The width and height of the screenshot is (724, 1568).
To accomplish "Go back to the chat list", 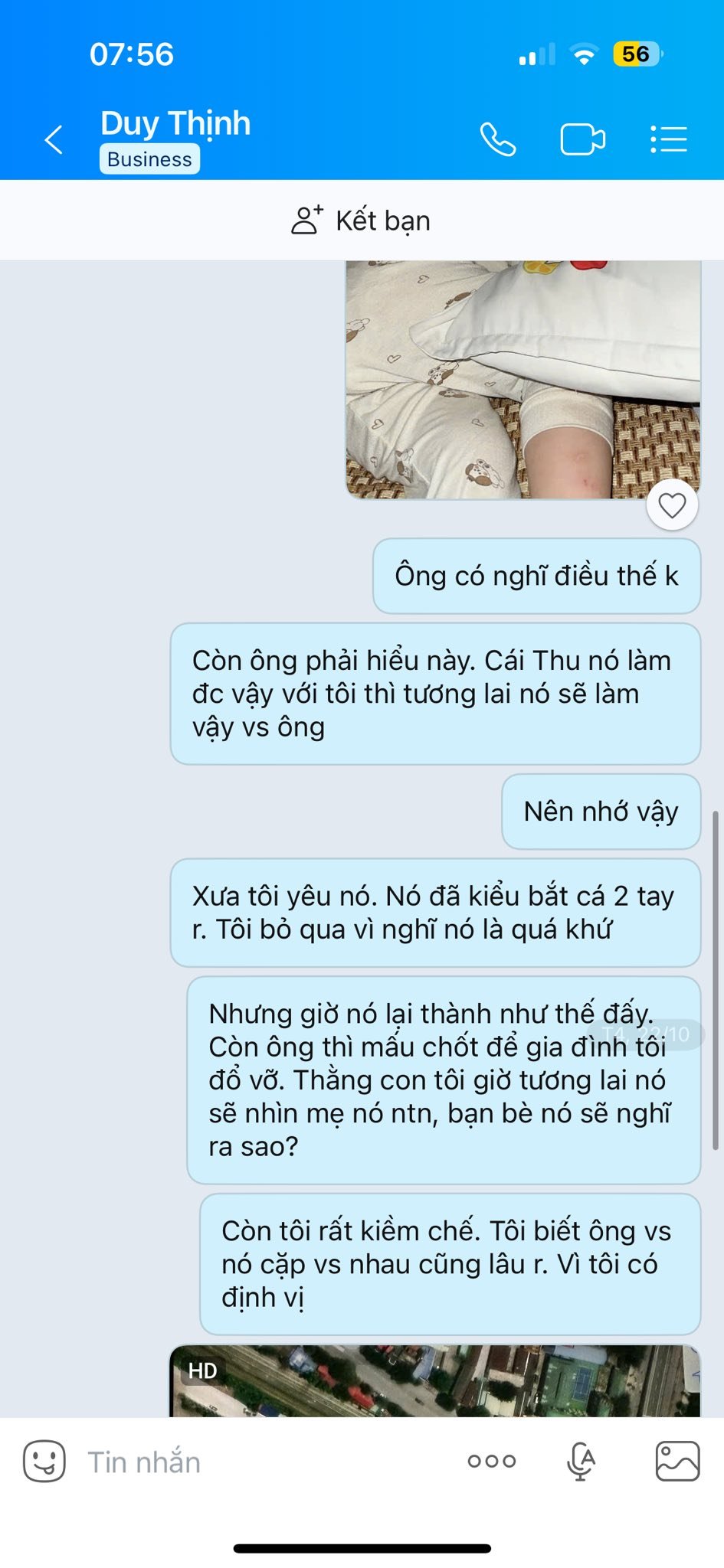I will (54, 140).
